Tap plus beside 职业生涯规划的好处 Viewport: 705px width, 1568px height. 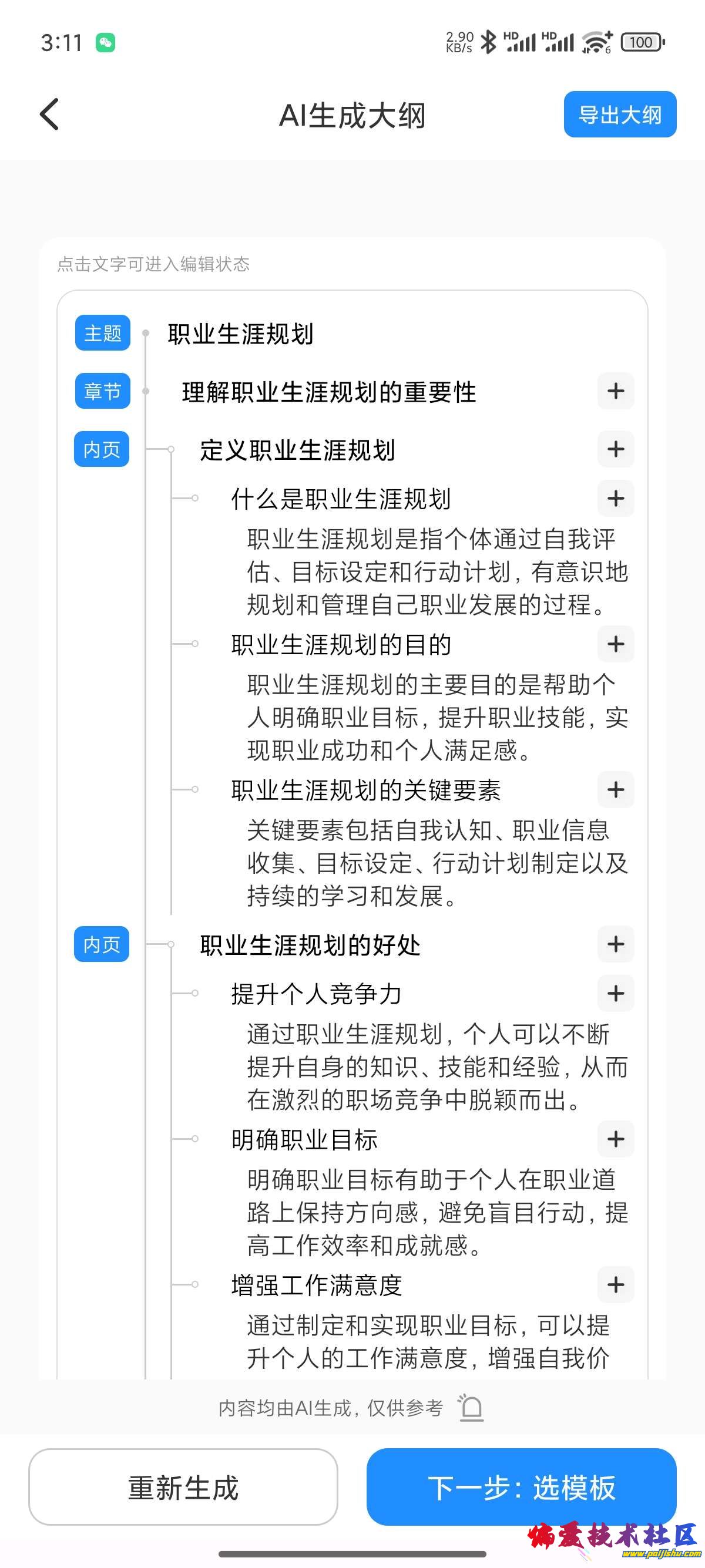point(616,944)
